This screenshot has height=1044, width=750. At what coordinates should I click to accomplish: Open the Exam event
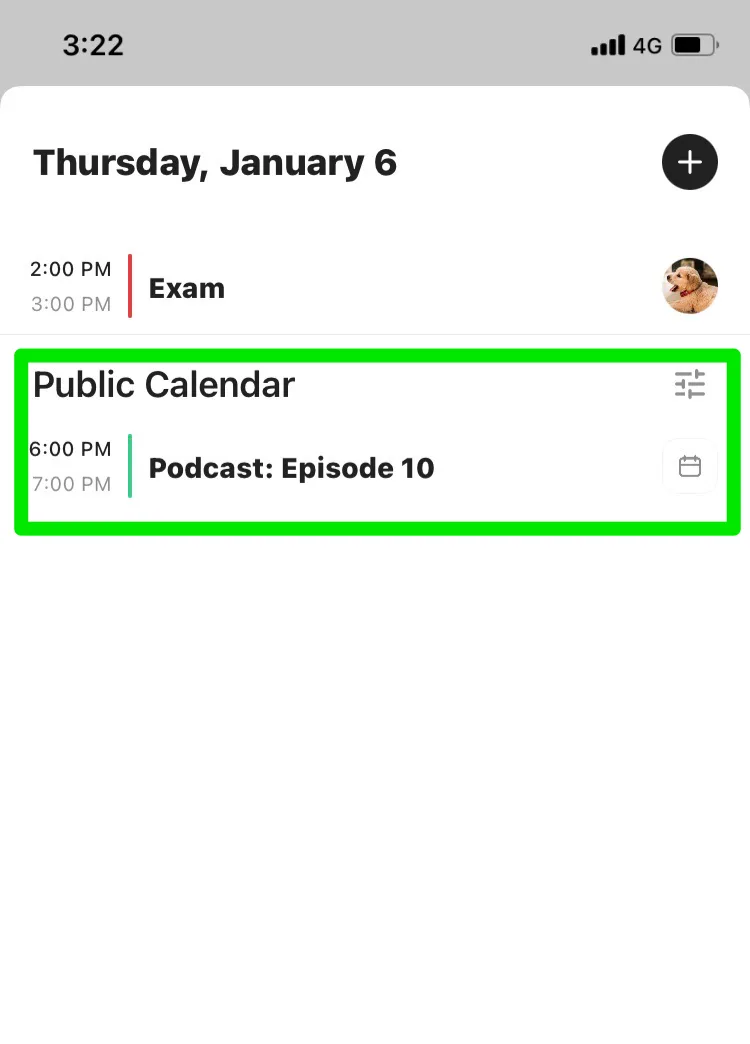pyautogui.click(x=187, y=288)
